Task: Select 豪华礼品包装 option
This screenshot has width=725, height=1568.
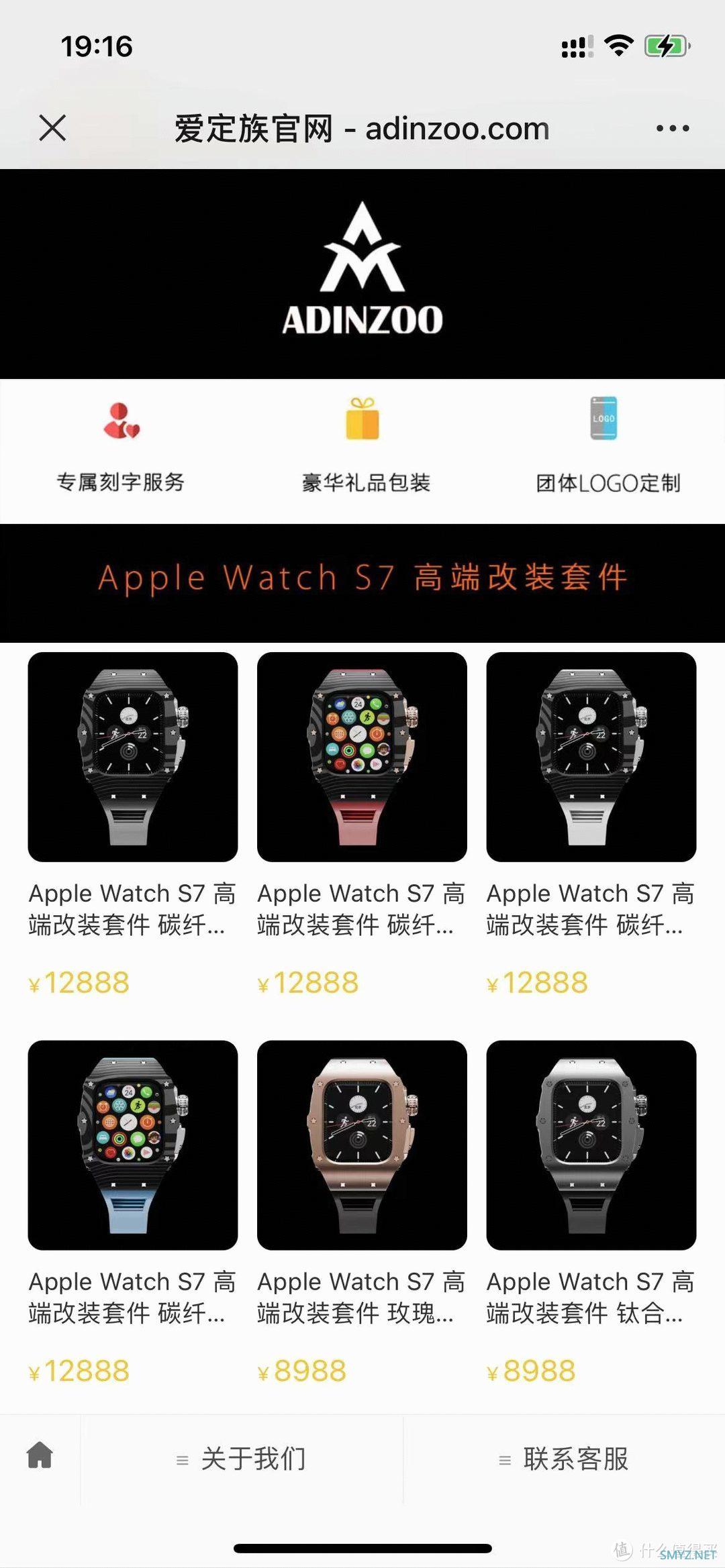Action: point(365,443)
